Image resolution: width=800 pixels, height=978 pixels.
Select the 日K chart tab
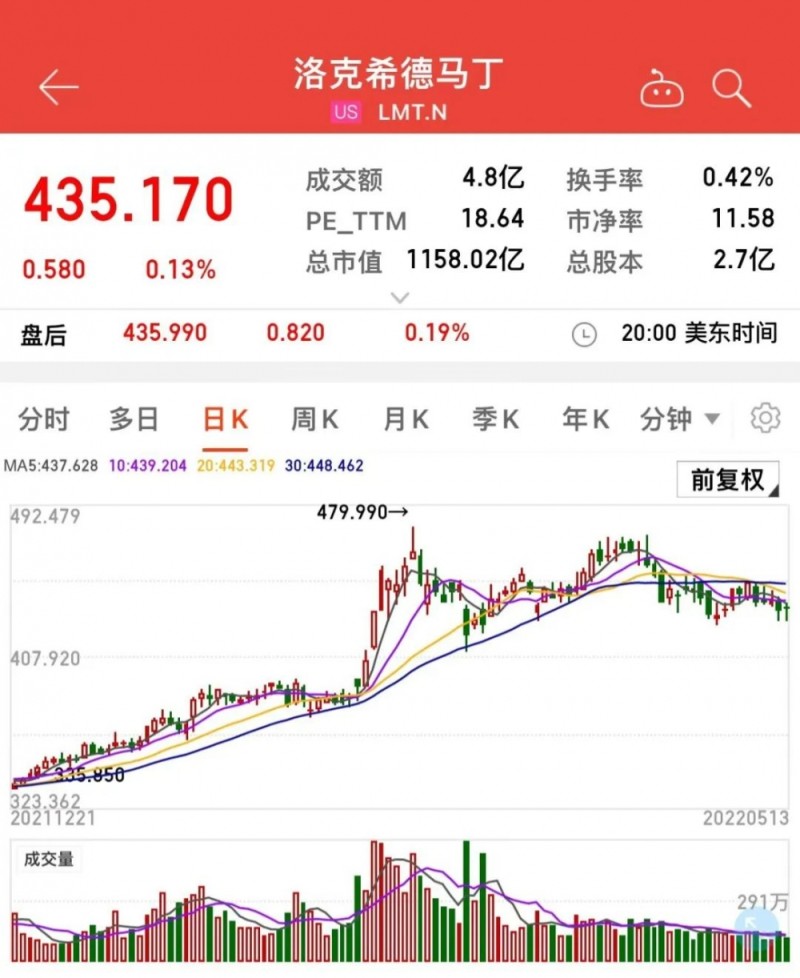(225, 419)
